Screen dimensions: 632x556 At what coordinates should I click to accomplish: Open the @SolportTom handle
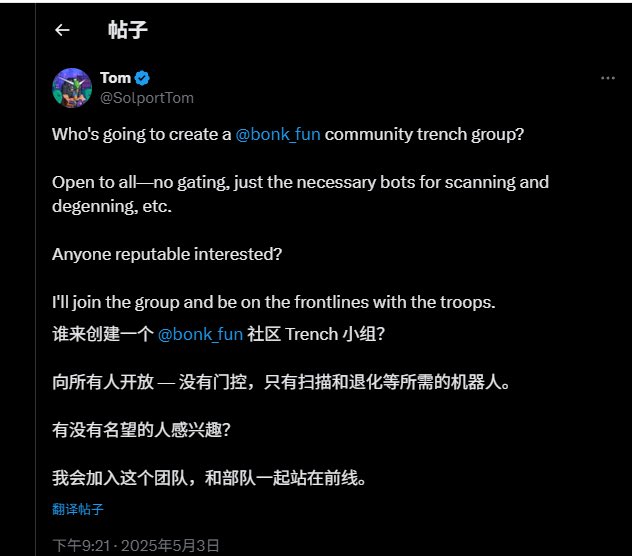(x=147, y=98)
